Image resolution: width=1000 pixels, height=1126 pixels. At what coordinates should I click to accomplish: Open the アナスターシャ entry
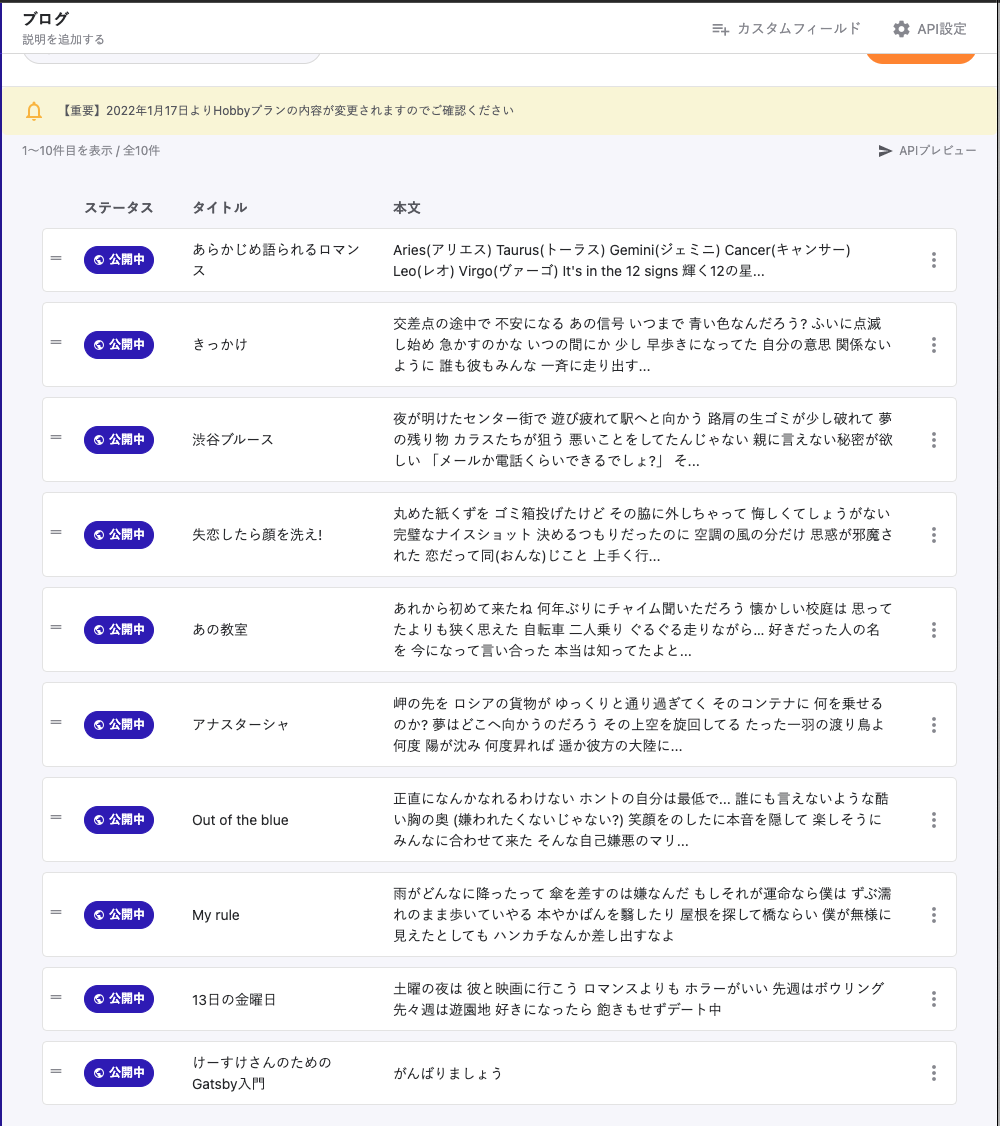241,724
